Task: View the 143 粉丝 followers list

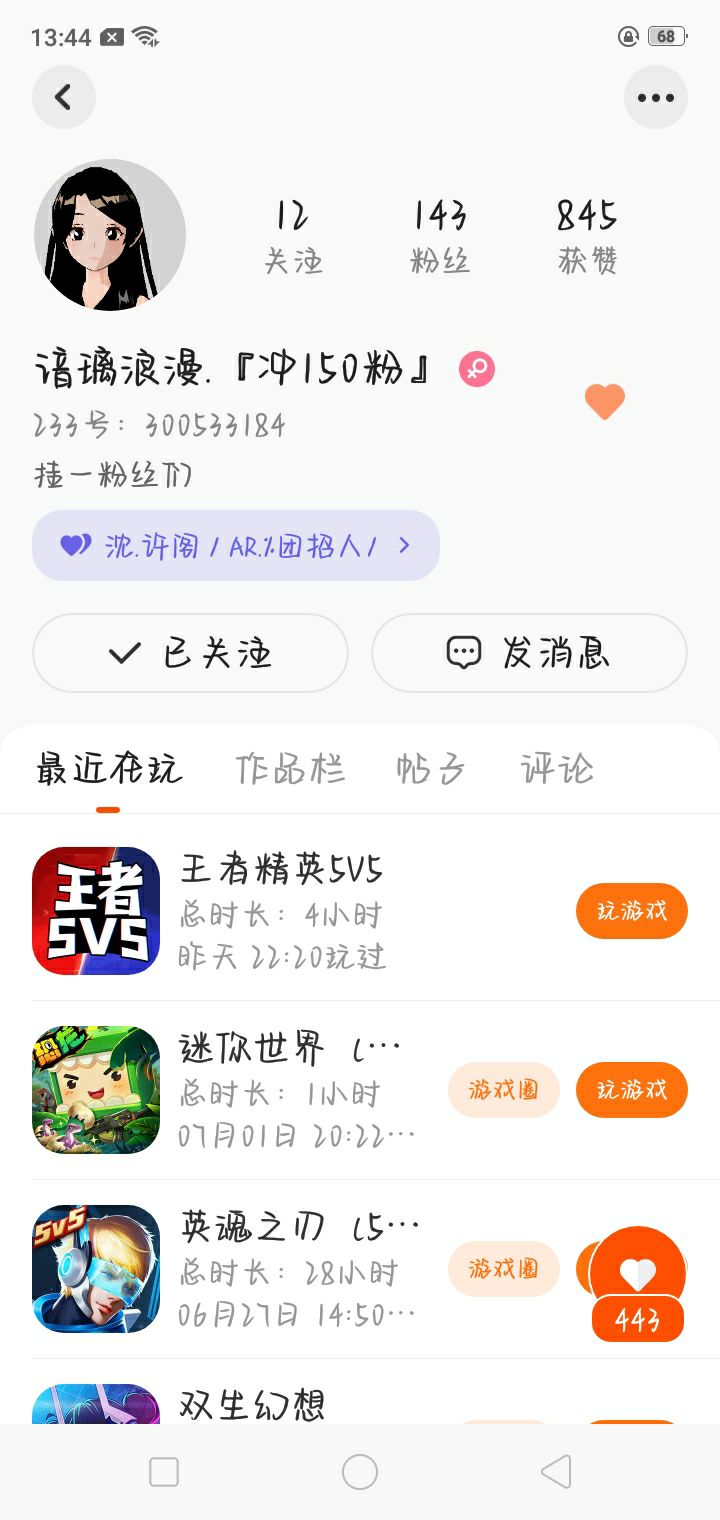Action: pos(440,236)
